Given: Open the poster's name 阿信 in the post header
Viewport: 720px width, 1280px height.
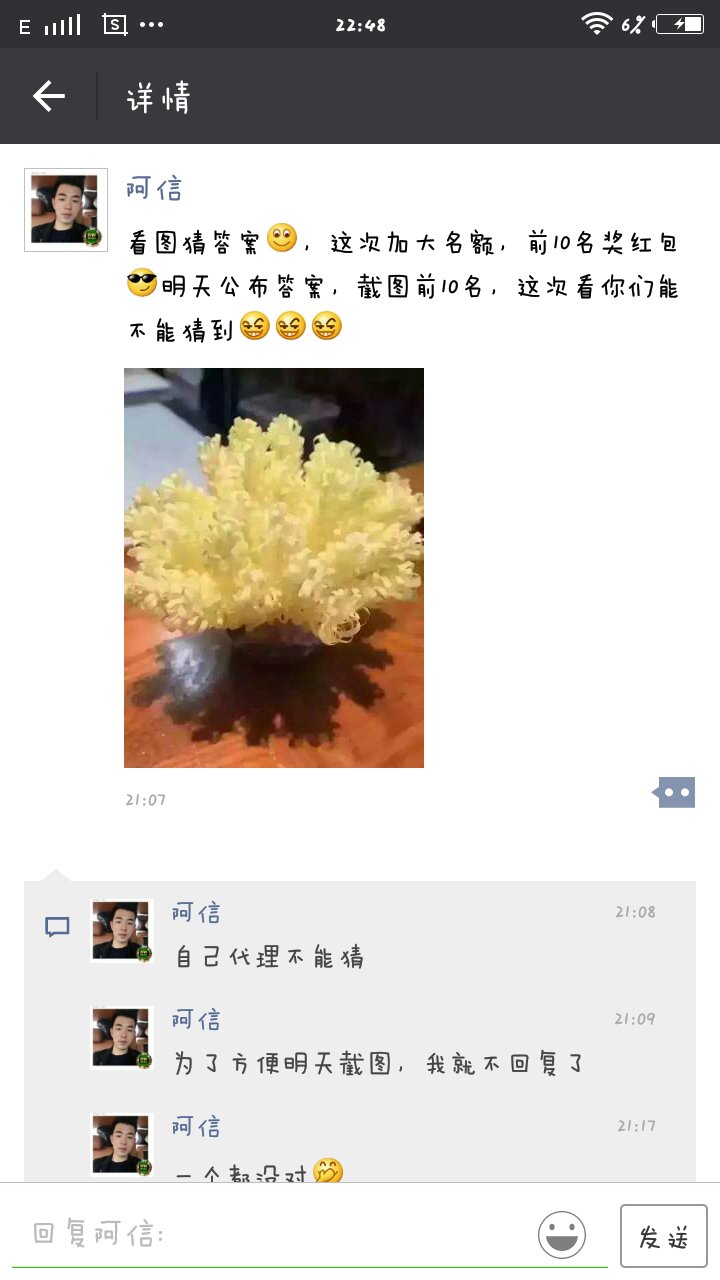Looking at the screenshot, I should [154, 188].
